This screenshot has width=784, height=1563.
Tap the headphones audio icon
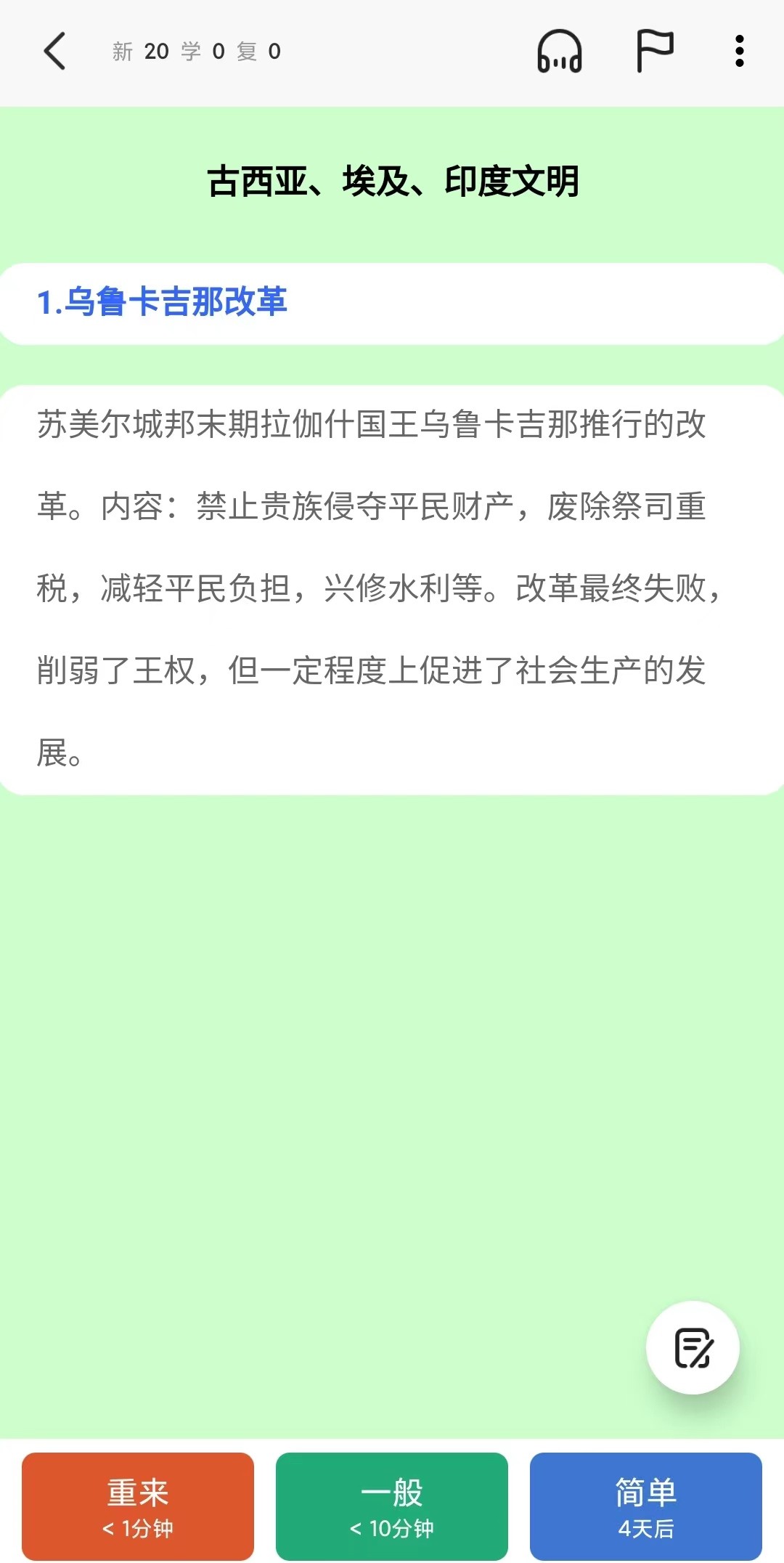(x=559, y=51)
